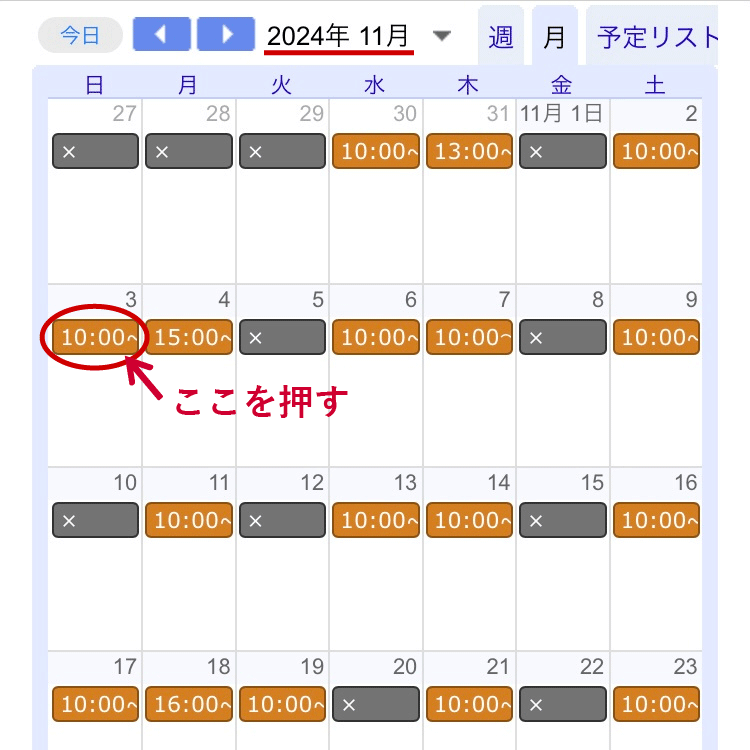The width and height of the screenshot is (750, 750).
Task: Select the 10:00 slot on the 19th
Action: point(282,704)
